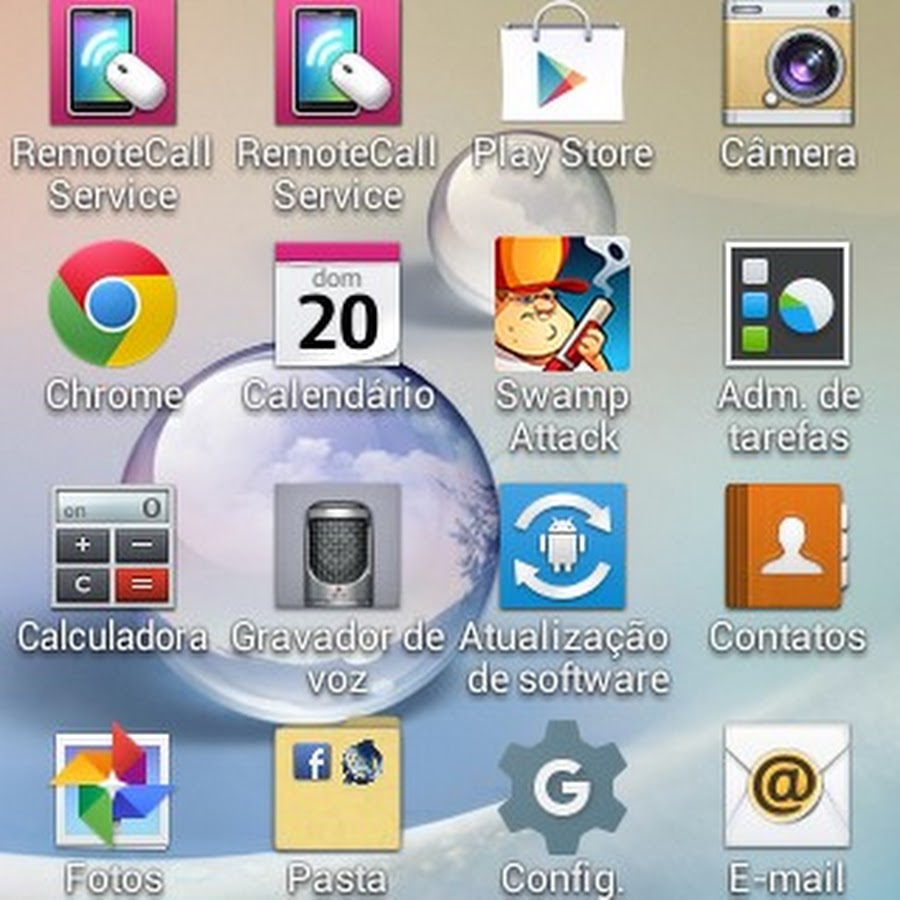Open Adm. de tarefas
The width and height of the screenshot is (900, 900).
tap(788, 304)
